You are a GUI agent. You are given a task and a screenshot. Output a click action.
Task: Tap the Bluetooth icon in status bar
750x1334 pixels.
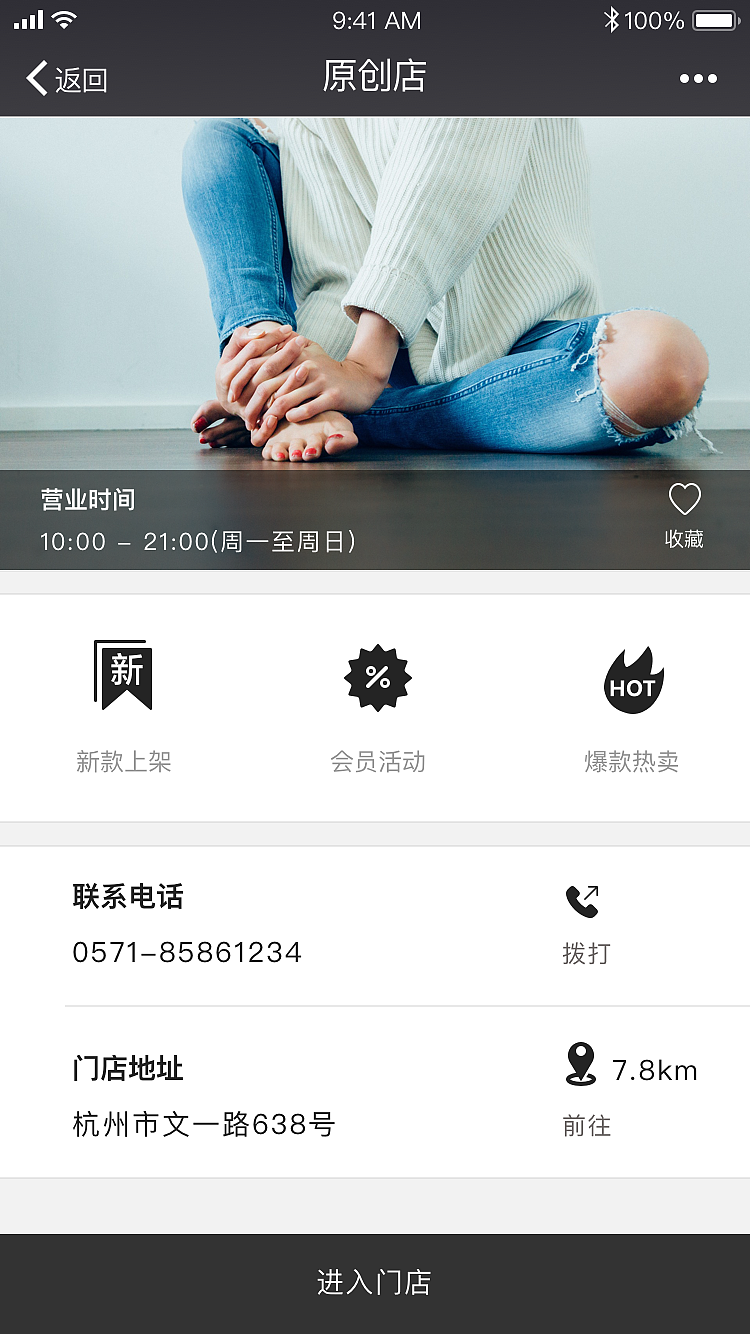(613, 18)
